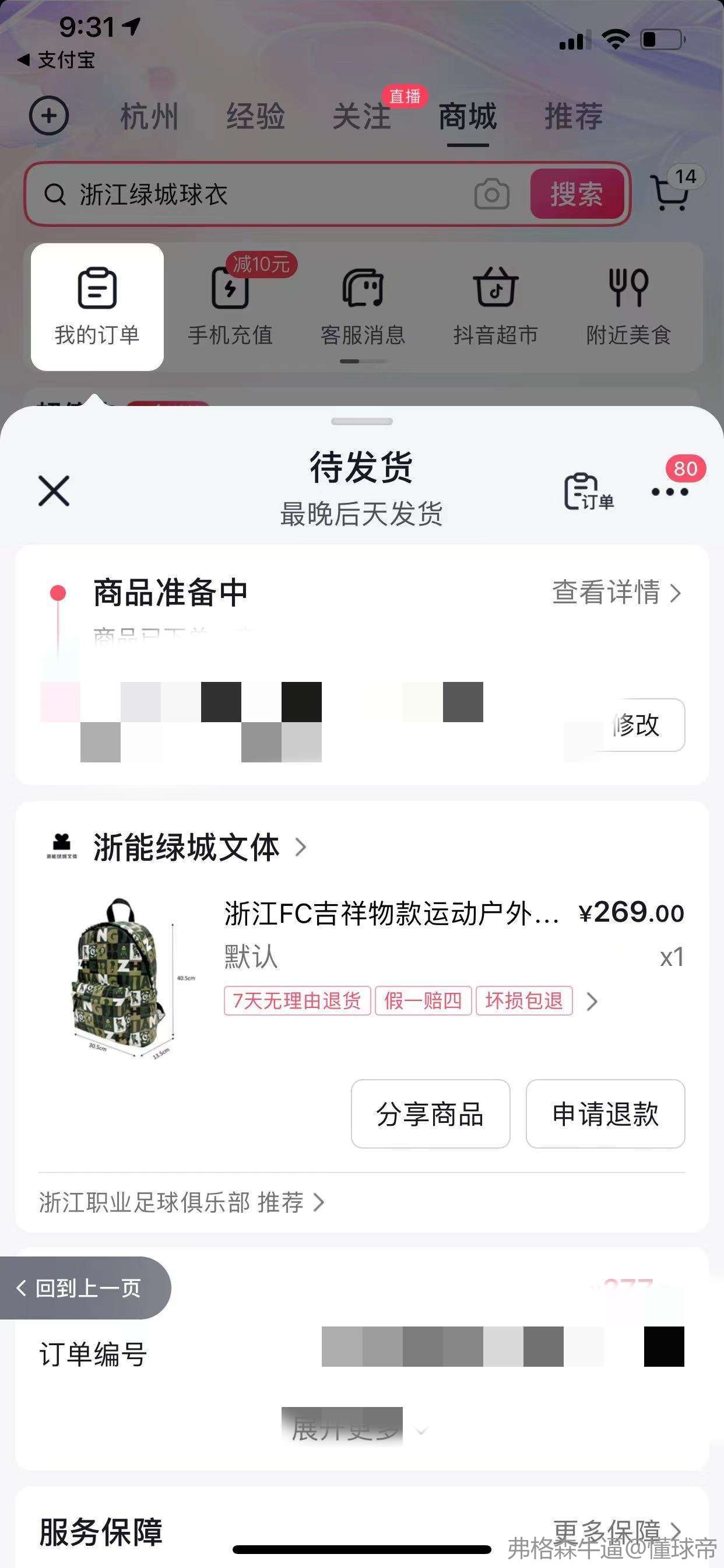This screenshot has width=724, height=1568.
Task: Open the 浙能绿城文体 store page
Action: [187, 848]
